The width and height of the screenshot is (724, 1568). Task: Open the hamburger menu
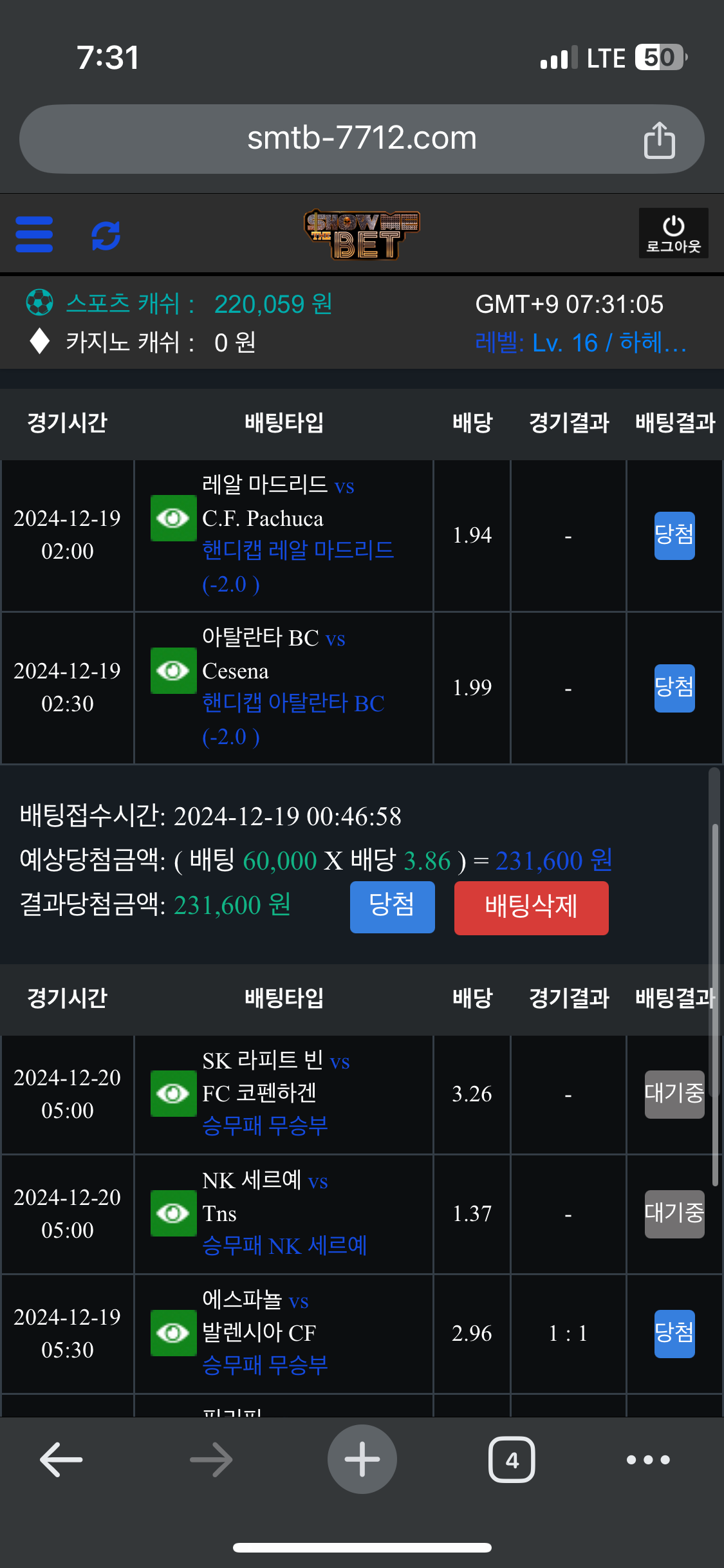tap(34, 234)
